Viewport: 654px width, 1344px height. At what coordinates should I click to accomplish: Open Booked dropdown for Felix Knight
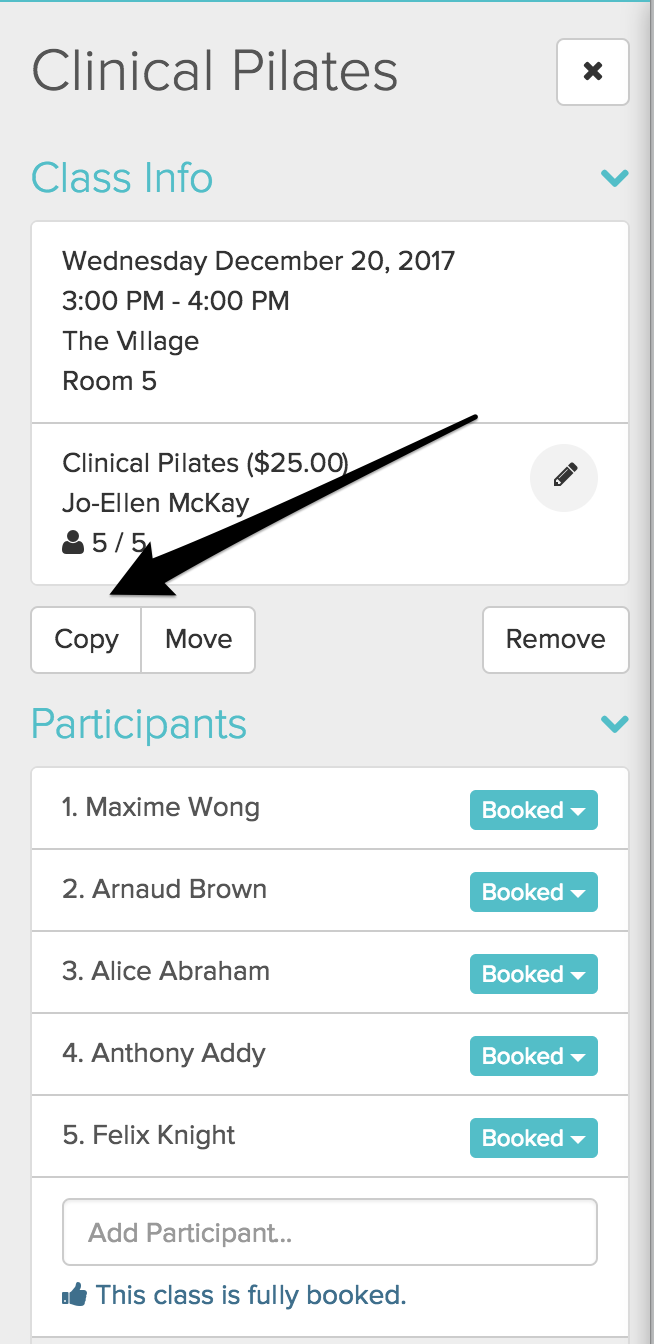(x=534, y=1138)
